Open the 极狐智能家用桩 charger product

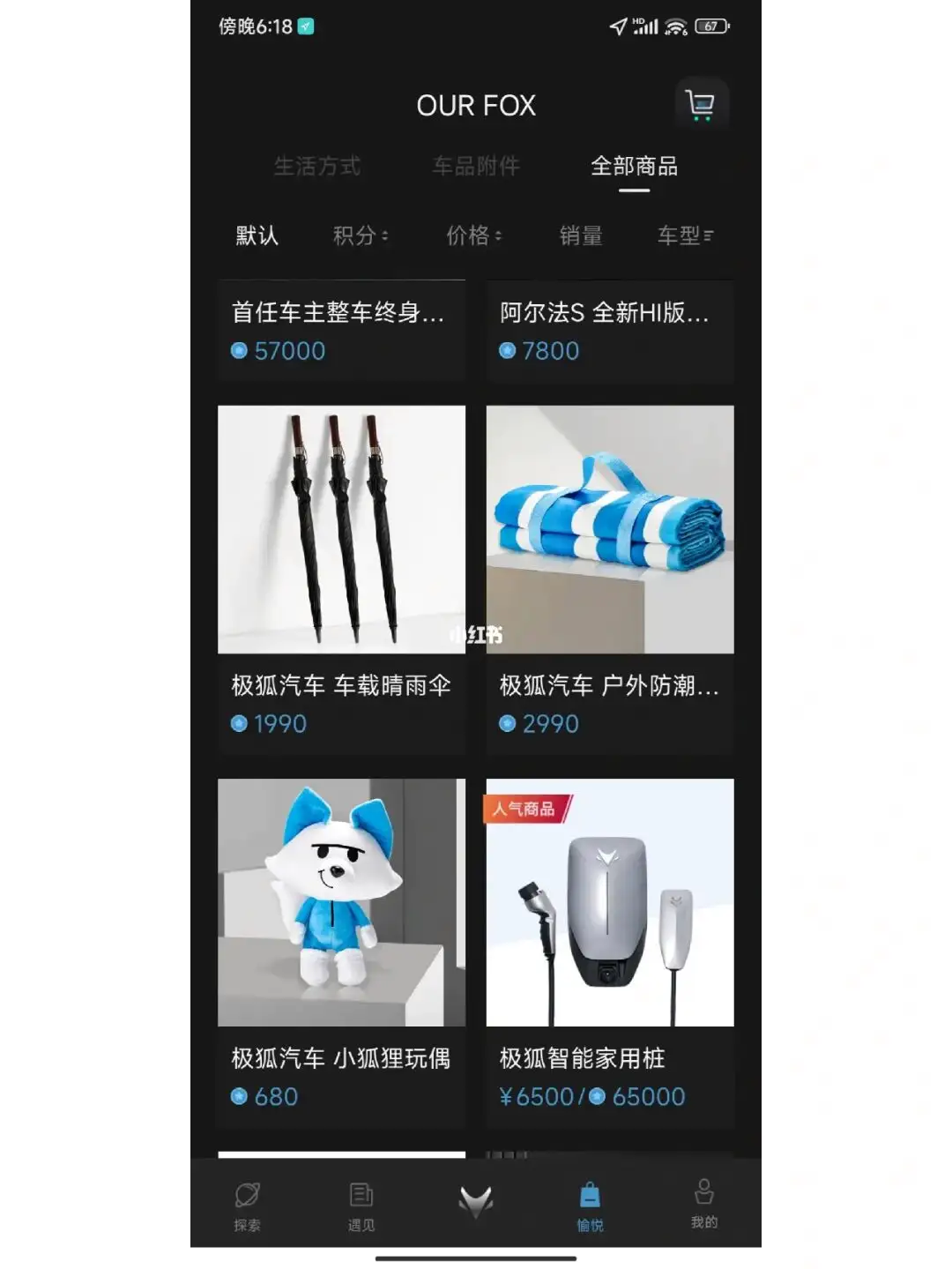(x=609, y=902)
